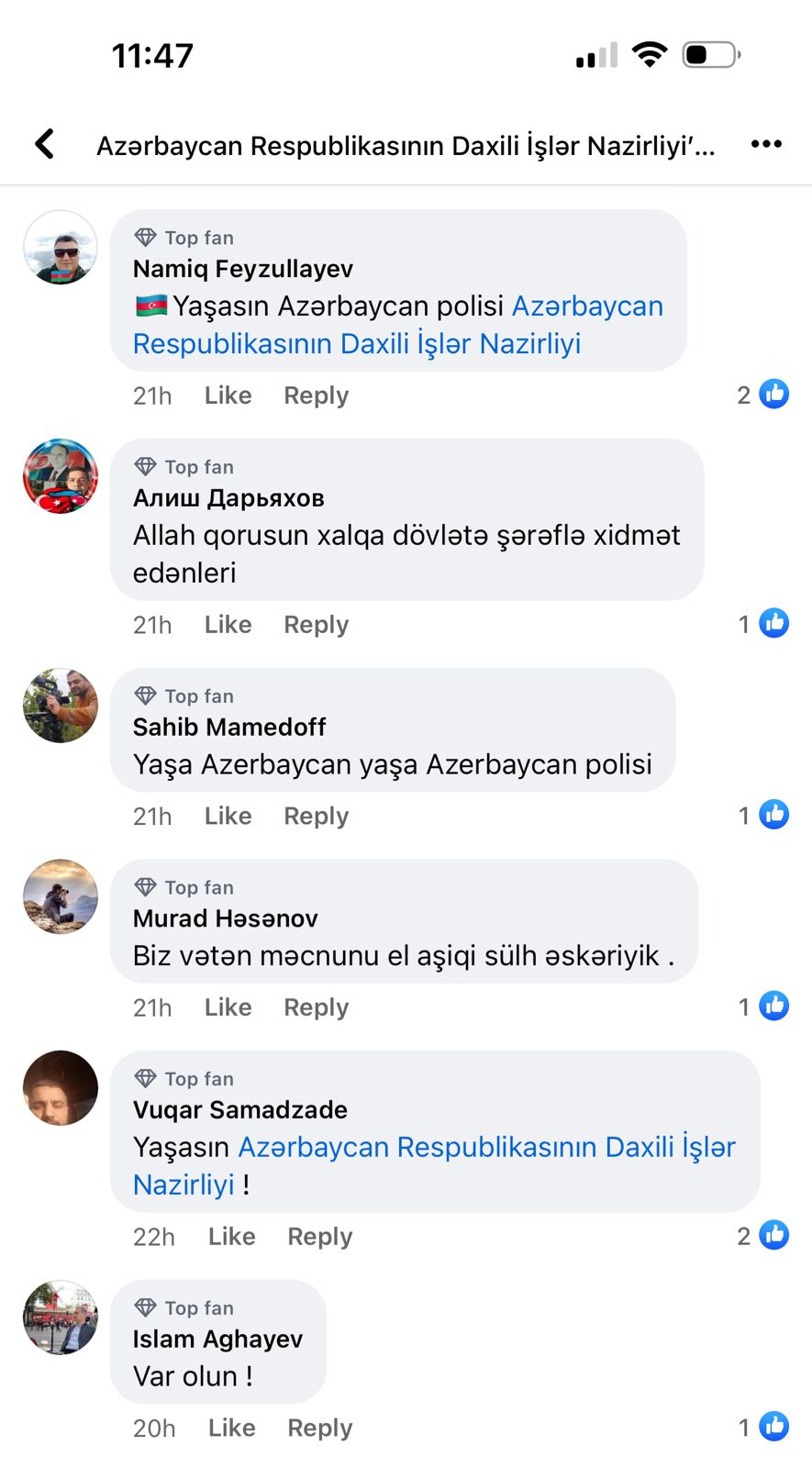
Task: Reply to Namiq Feyzullayev's comment
Action: point(316,395)
